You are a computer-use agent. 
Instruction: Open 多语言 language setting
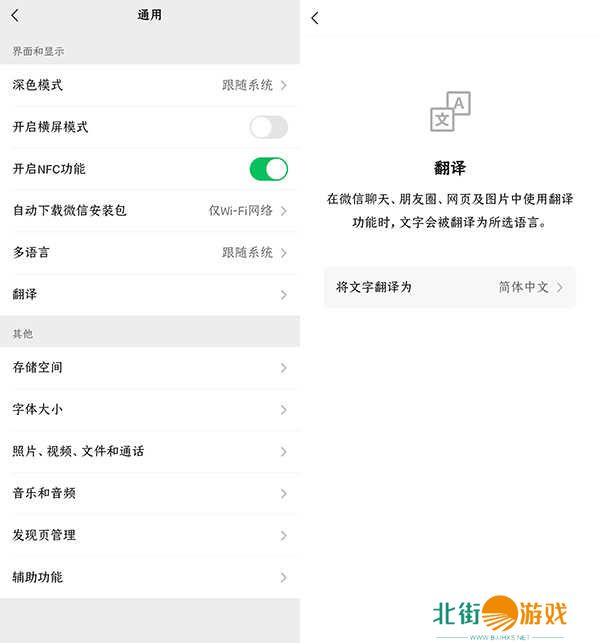[x=150, y=253]
